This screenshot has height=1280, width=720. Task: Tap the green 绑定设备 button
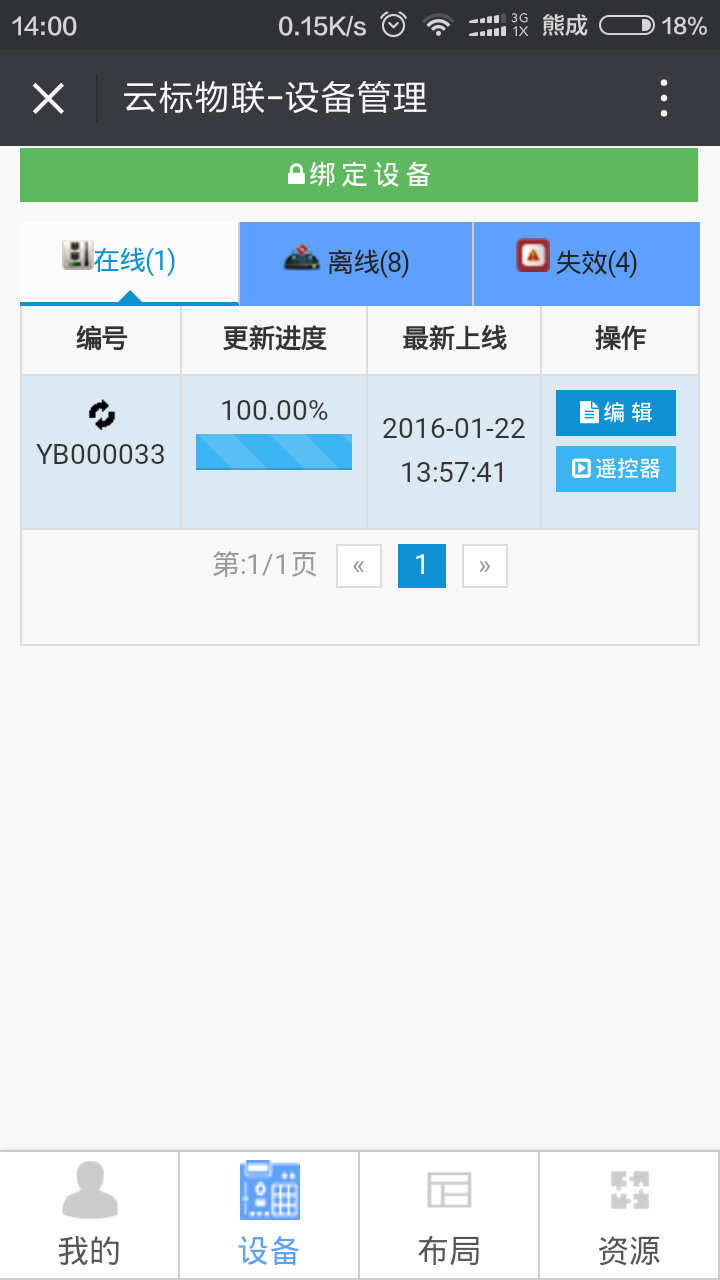pos(359,175)
